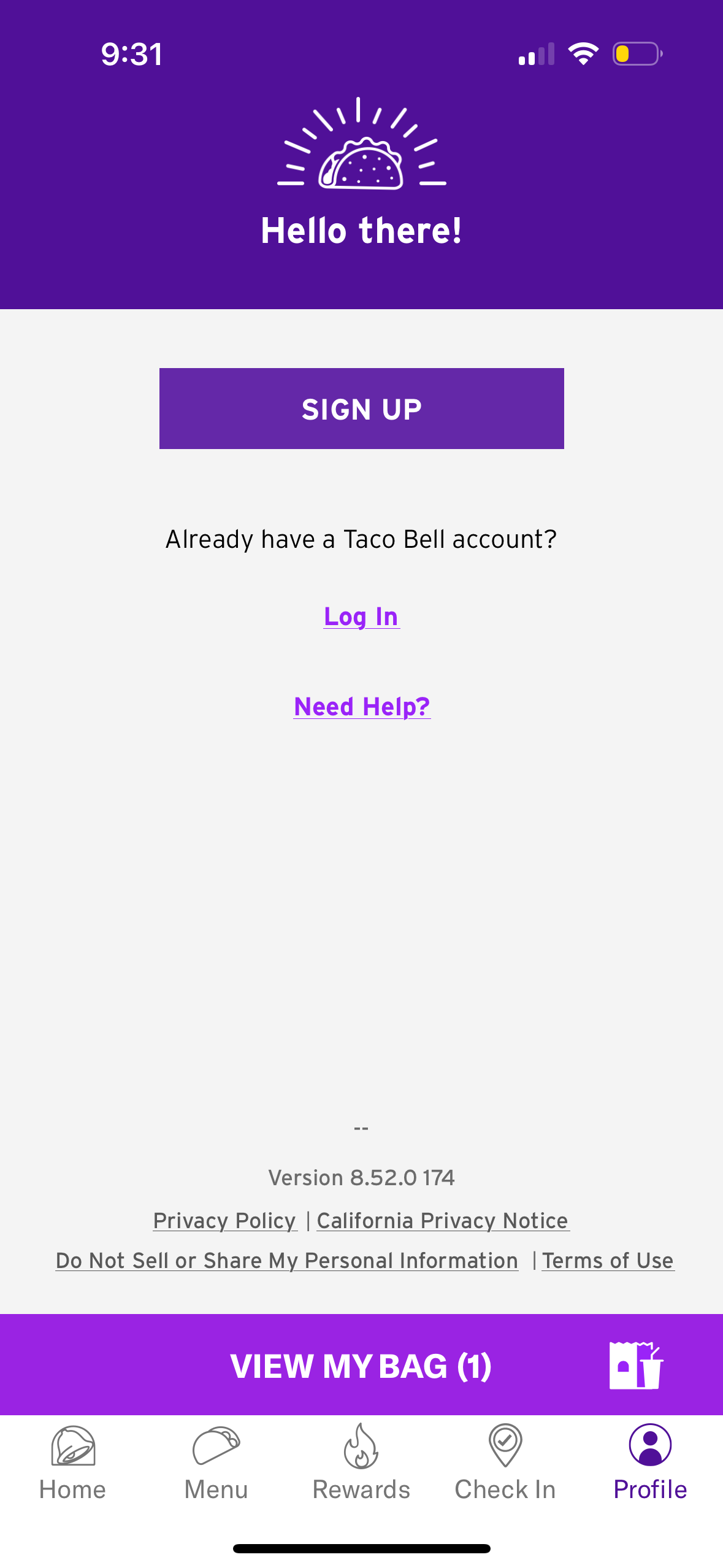View the Privacy Policy
The width and height of the screenshot is (723, 1568).
coord(224,1220)
